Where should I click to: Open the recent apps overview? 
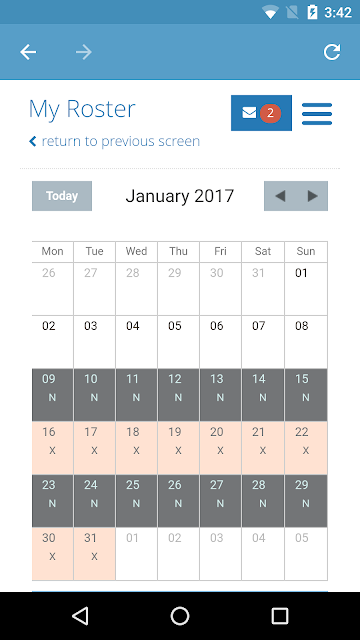[x=280, y=616]
